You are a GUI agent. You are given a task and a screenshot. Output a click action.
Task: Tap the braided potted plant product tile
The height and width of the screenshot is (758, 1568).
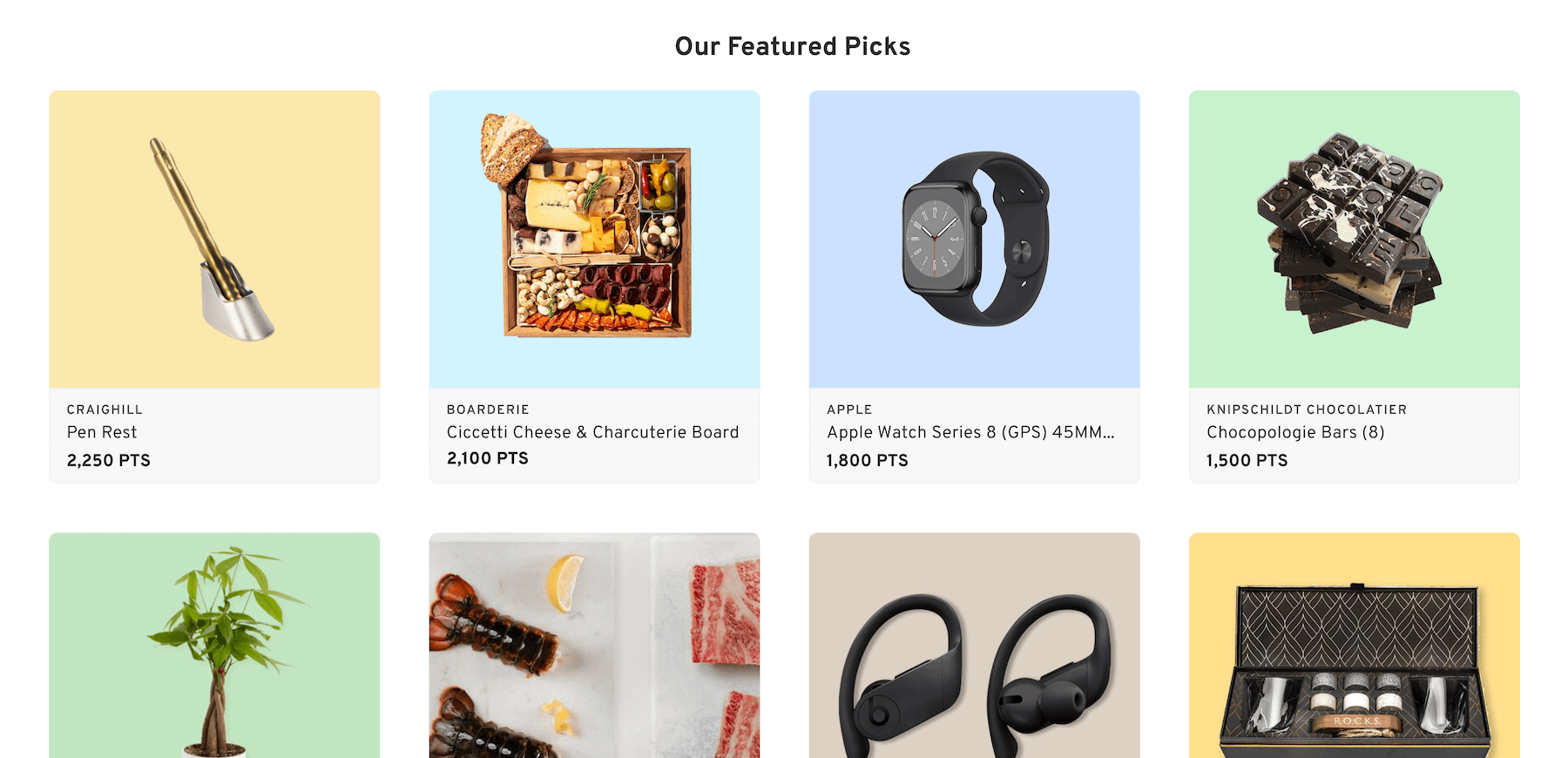point(214,646)
